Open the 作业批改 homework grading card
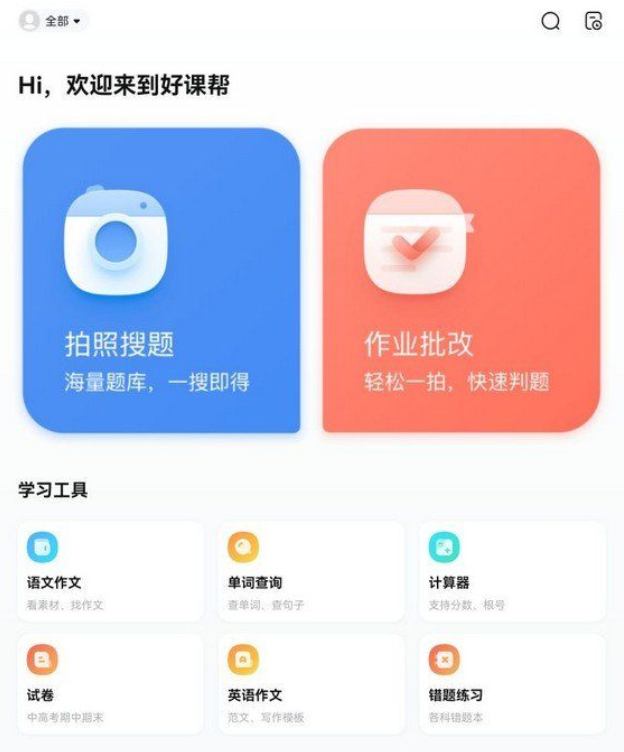 pyautogui.click(x=461, y=280)
